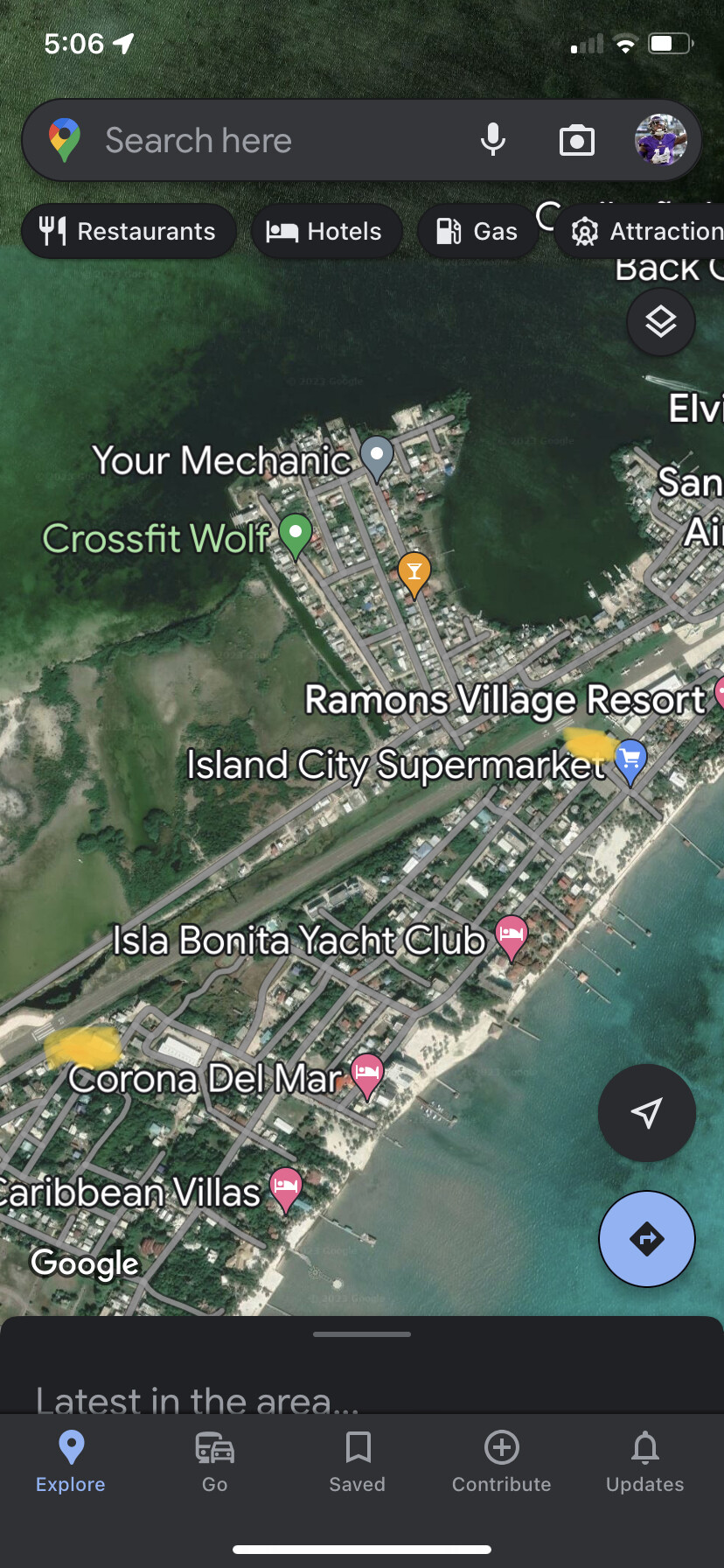Open the blue directions button

coord(646,1239)
